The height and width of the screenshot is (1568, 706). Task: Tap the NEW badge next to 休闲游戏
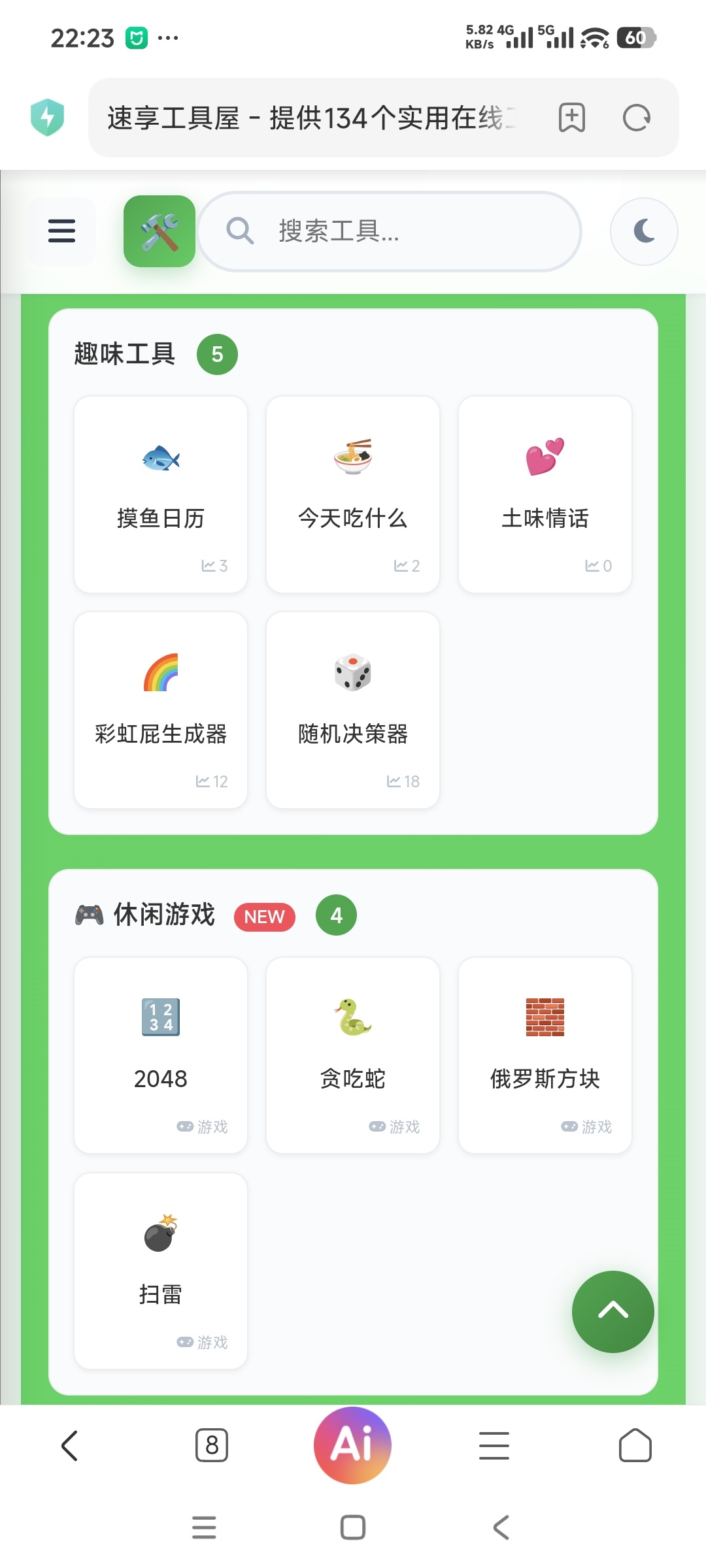click(263, 917)
